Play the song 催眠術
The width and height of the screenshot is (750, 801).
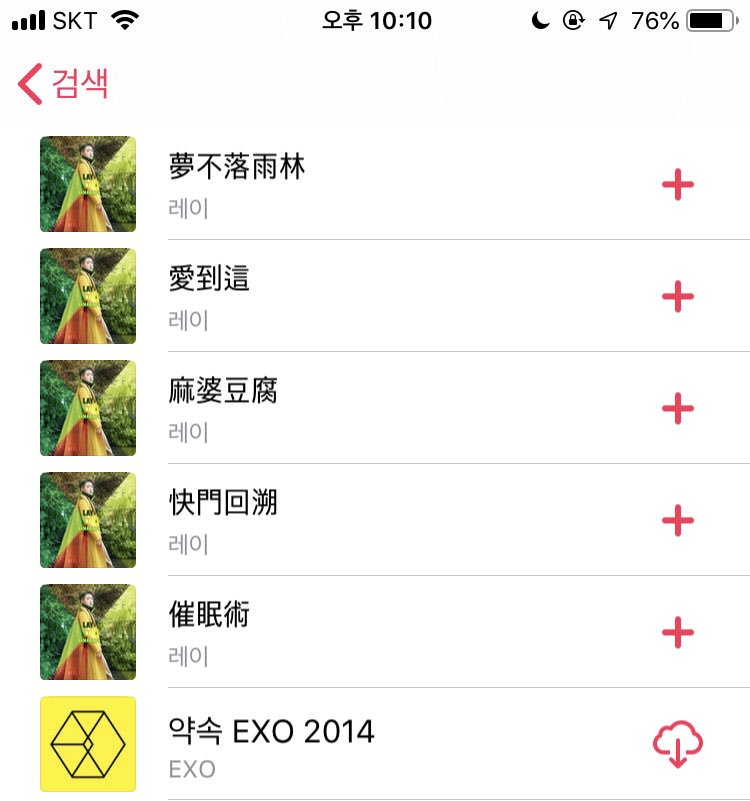coord(209,615)
